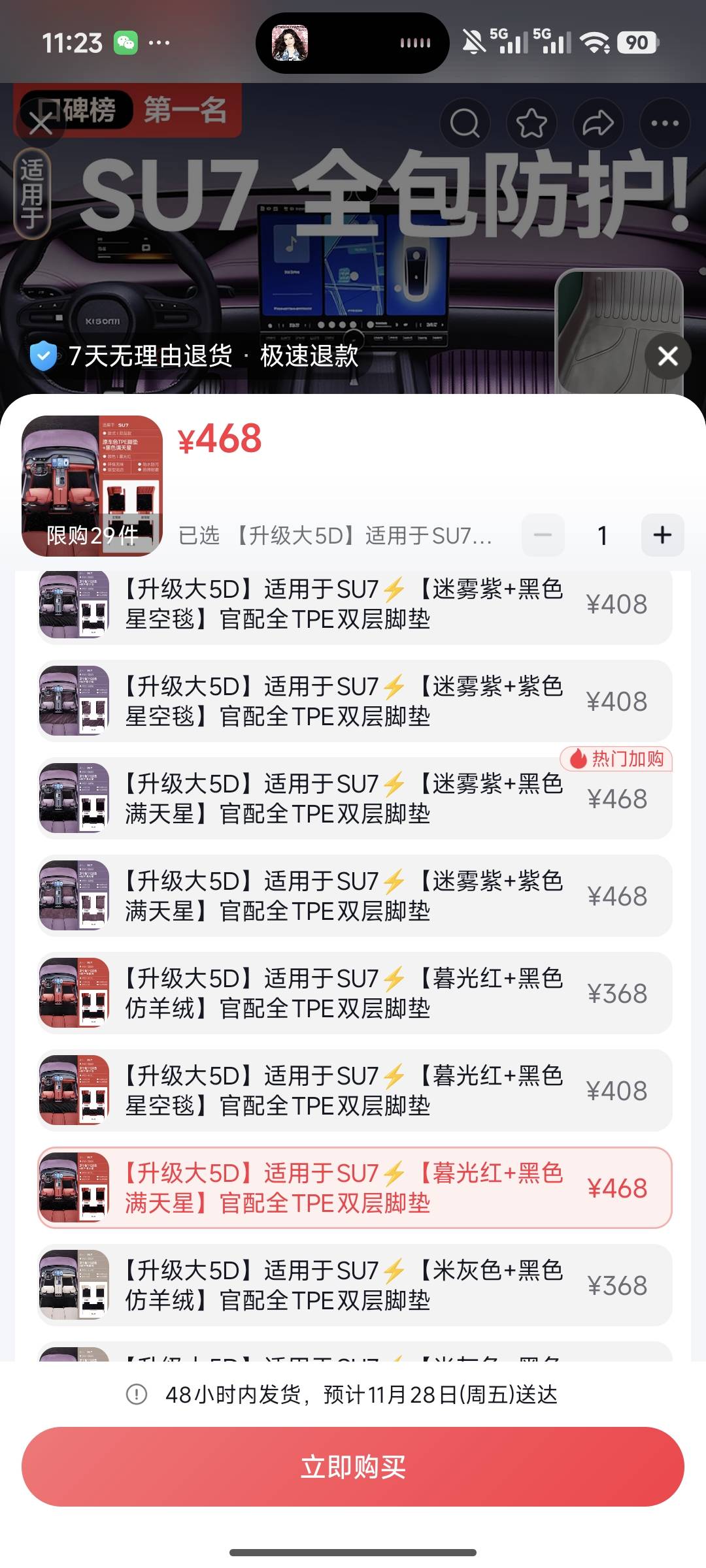Enlarge the selected product preview image
The width and height of the screenshot is (706, 1568).
click(92, 485)
